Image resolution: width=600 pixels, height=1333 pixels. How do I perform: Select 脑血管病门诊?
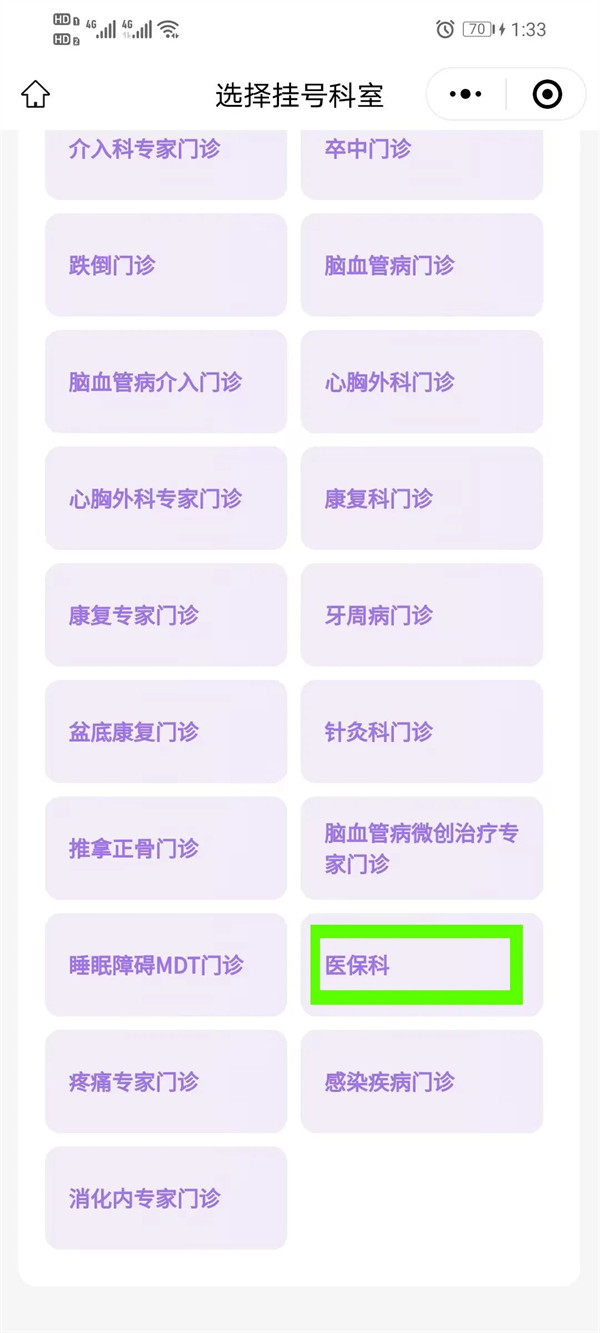coord(422,265)
